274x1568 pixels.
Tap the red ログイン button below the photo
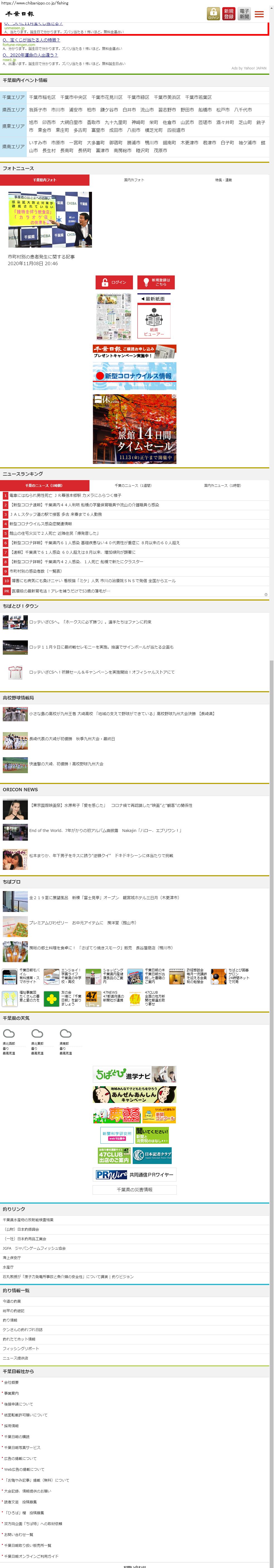114,282
